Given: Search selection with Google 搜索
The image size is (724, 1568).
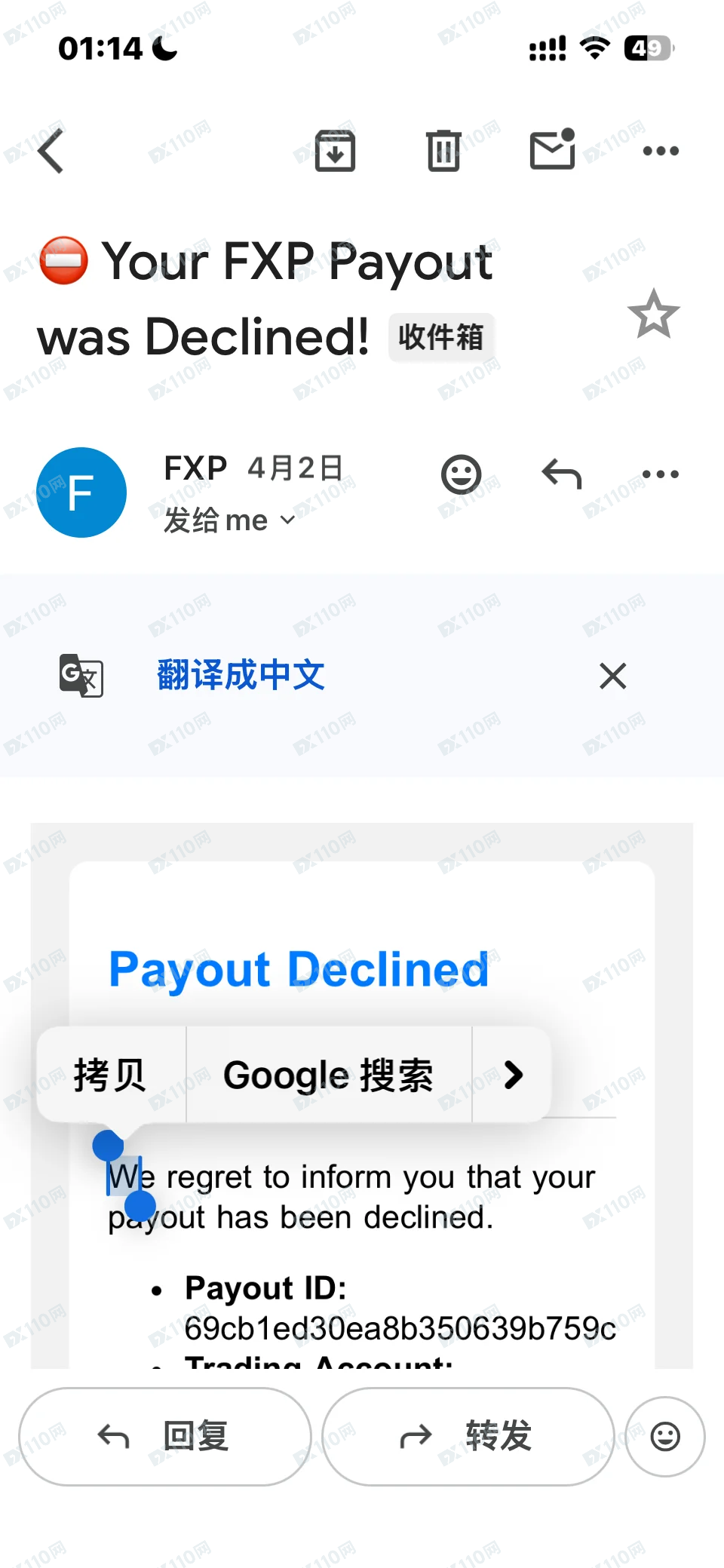Looking at the screenshot, I should coord(328,1075).
